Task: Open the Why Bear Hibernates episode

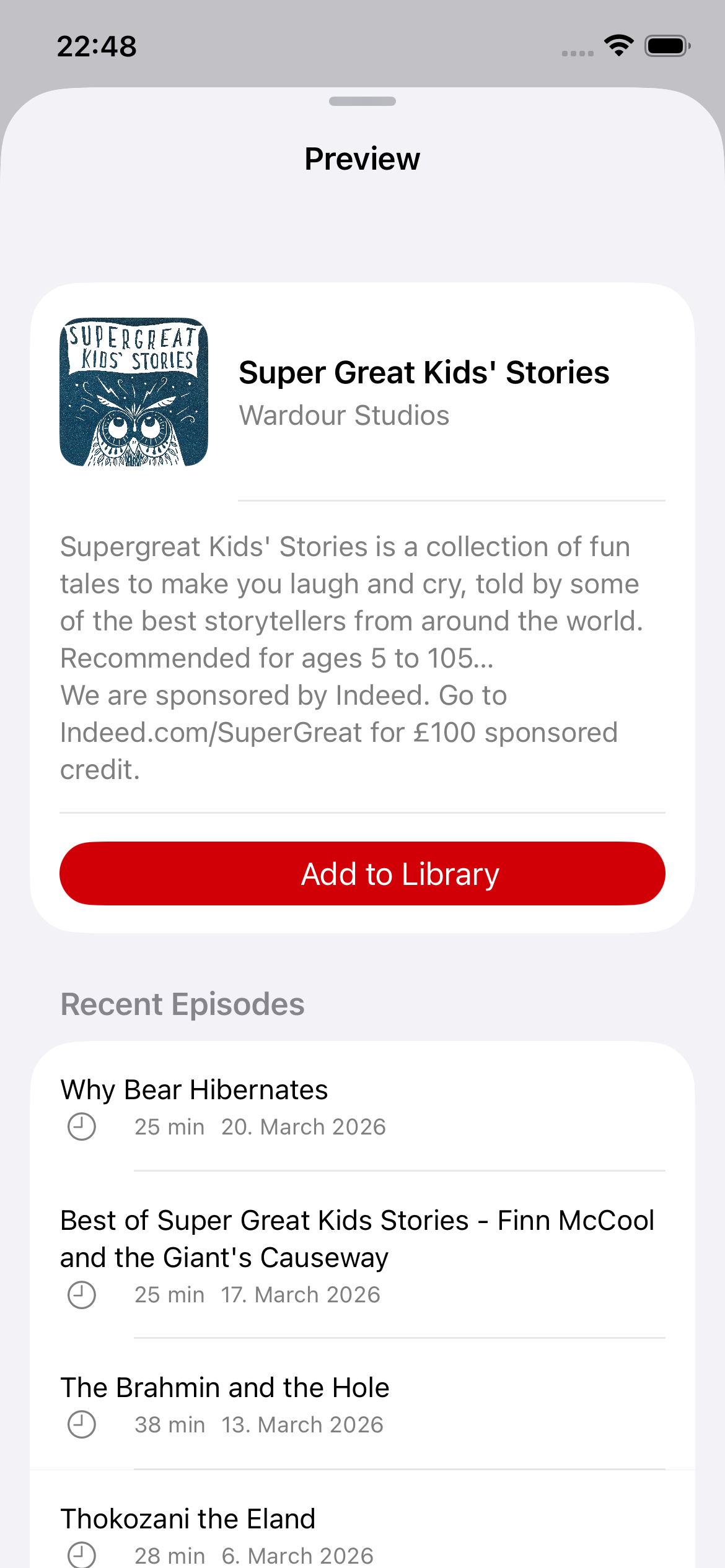Action: coord(362,1106)
